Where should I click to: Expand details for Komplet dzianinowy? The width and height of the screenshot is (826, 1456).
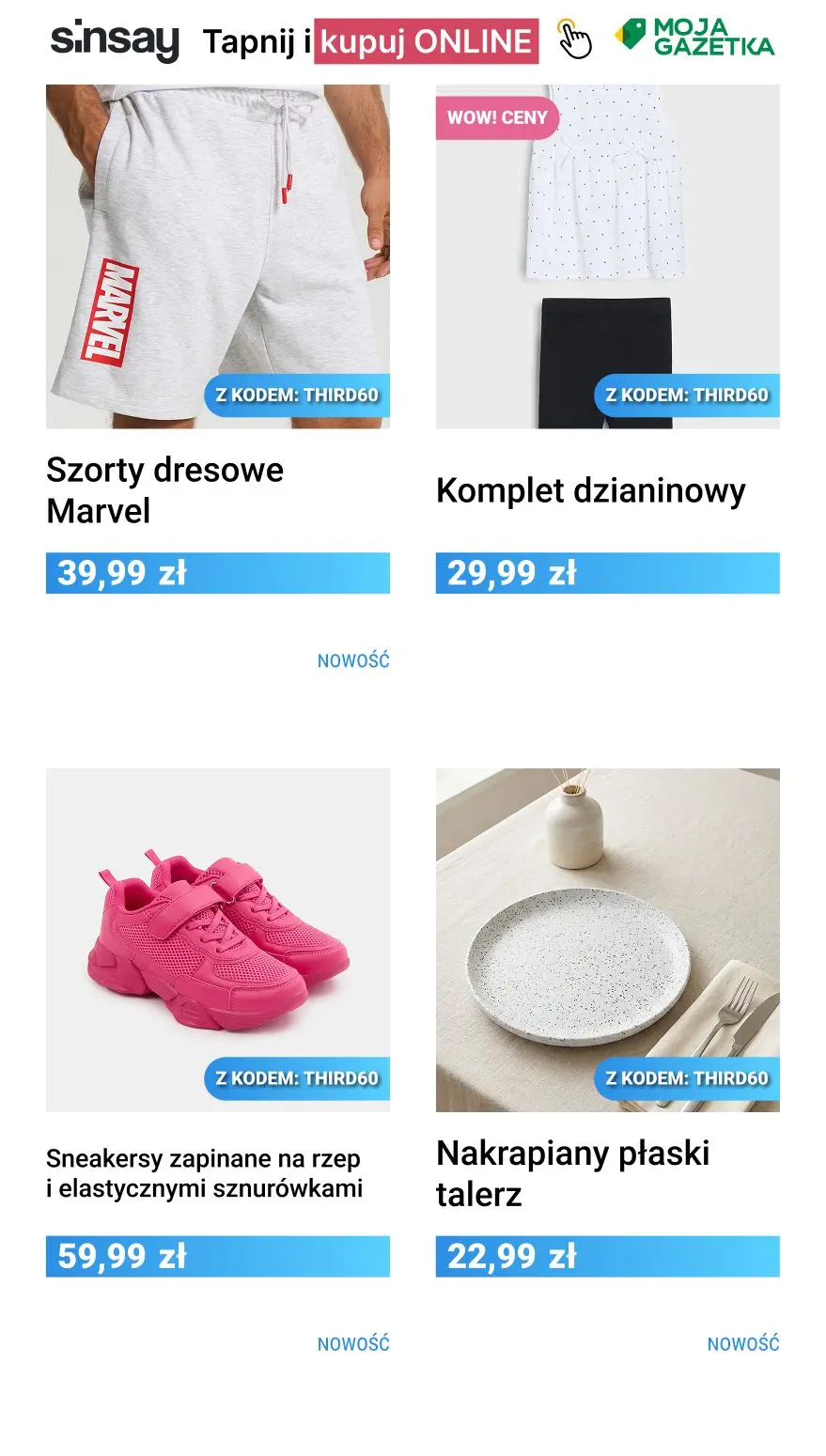[590, 490]
